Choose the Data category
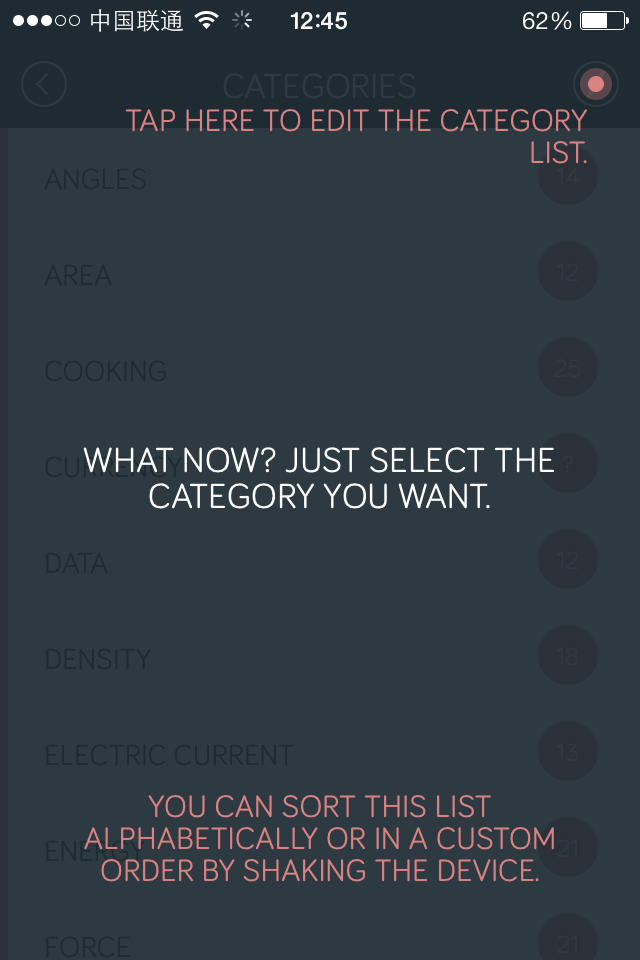This screenshot has width=640, height=960. pyautogui.click(x=76, y=563)
